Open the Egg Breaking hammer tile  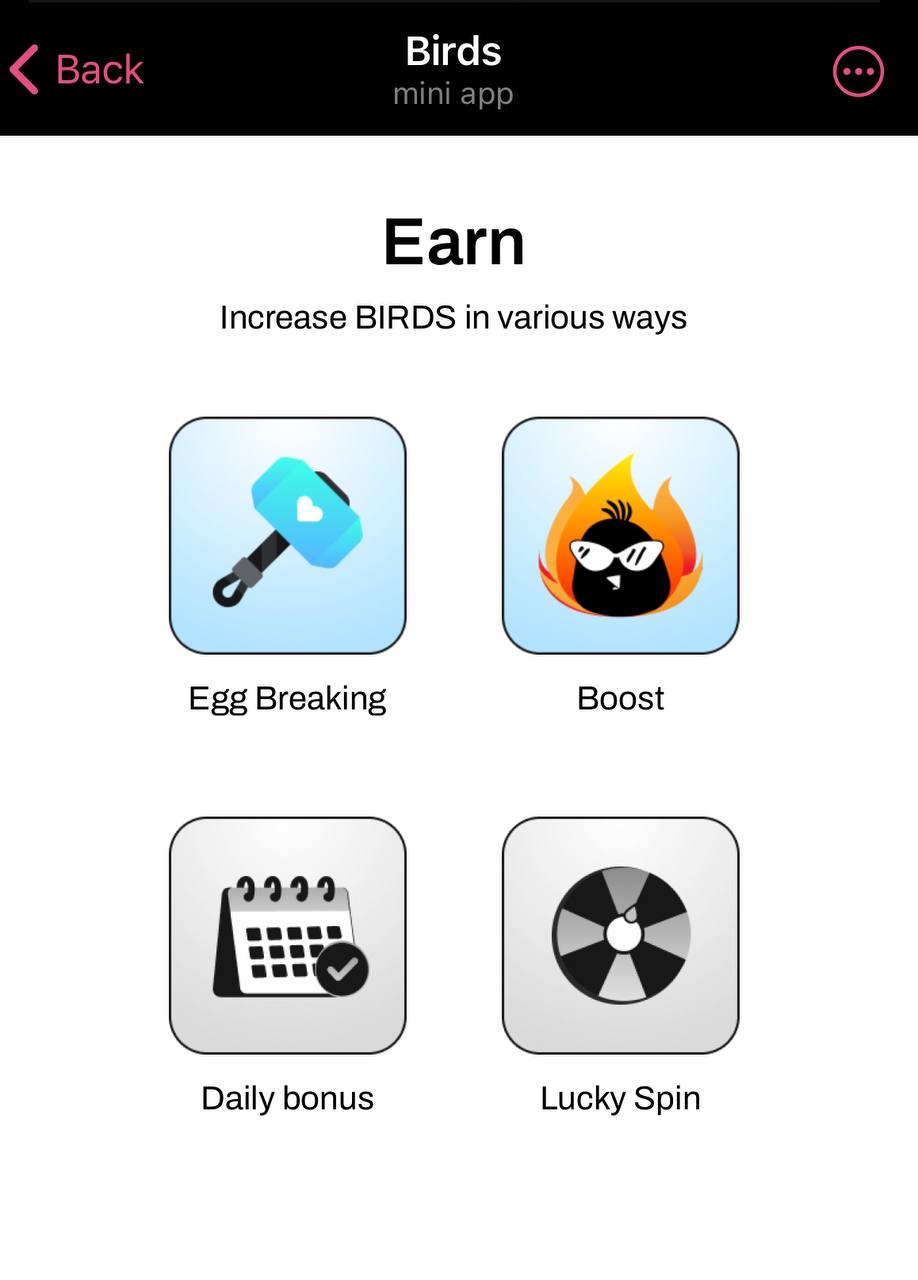[x=288, y=536]
